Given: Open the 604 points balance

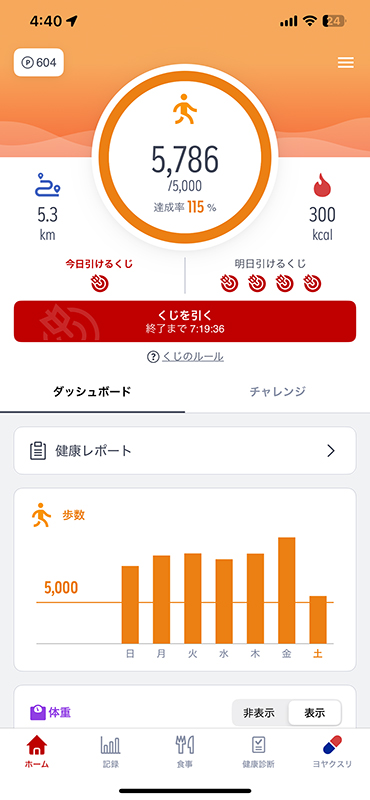Looking at the screenshot, I should point(39,62).
